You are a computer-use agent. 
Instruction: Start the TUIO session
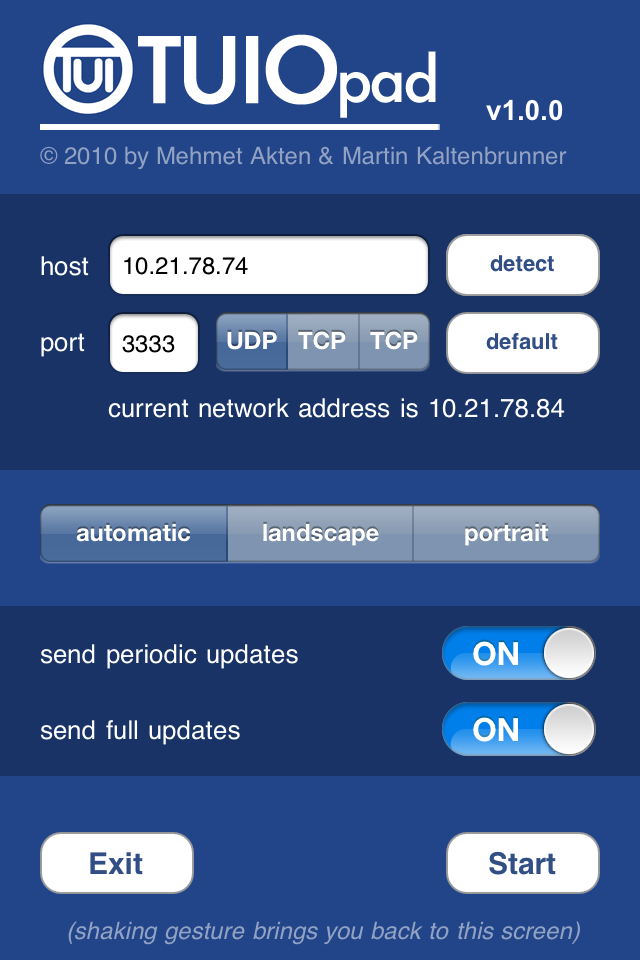click(522, 863)
